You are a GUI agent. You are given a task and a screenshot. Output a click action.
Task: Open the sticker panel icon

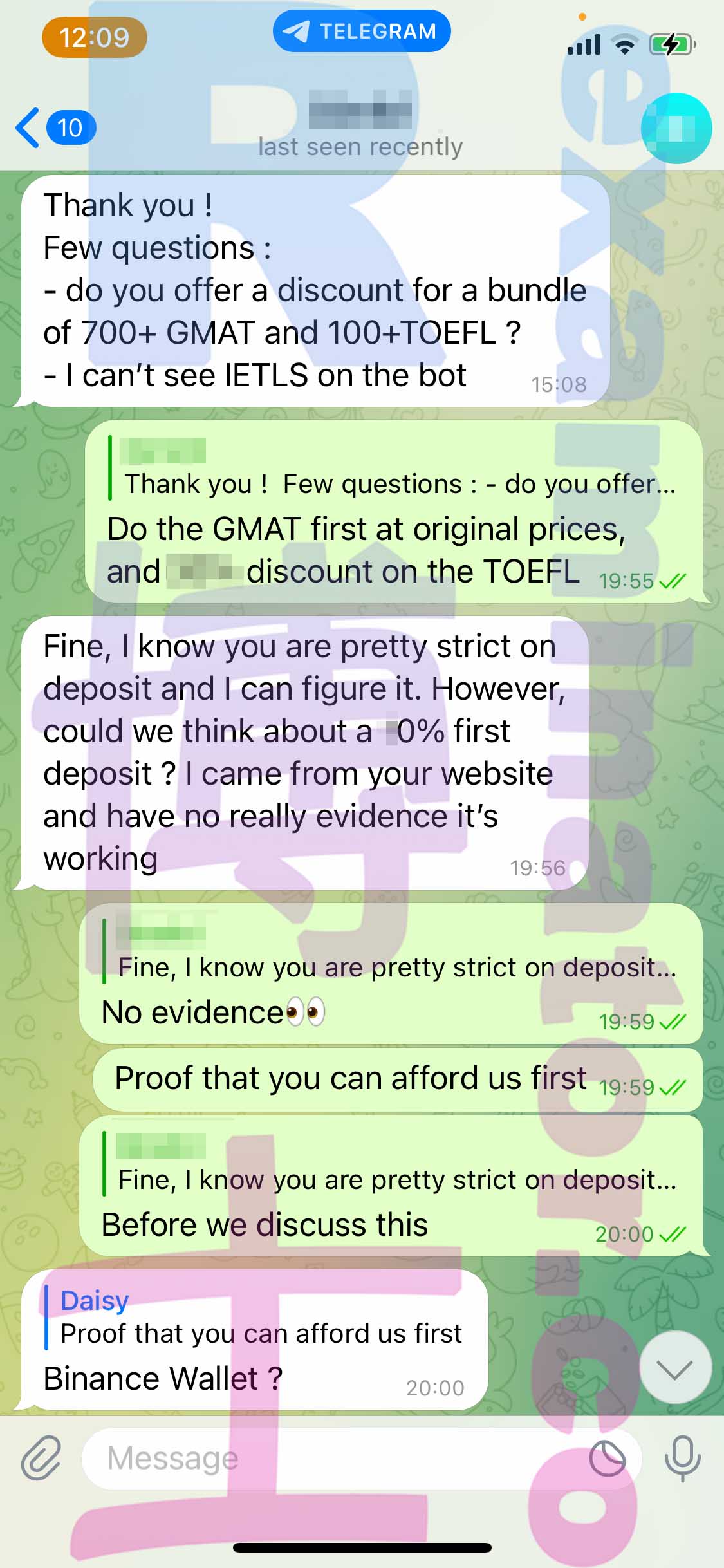click(x=608, y=1459)
